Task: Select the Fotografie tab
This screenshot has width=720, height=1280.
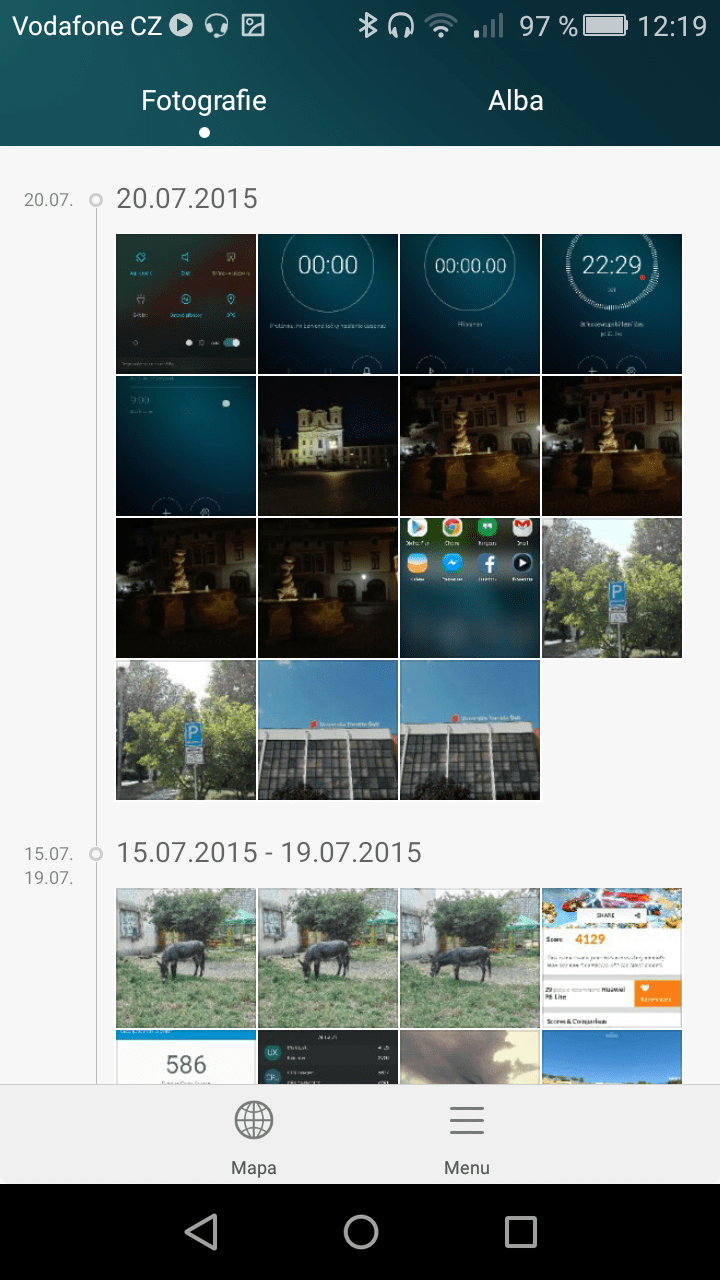Action: (204, 101)
